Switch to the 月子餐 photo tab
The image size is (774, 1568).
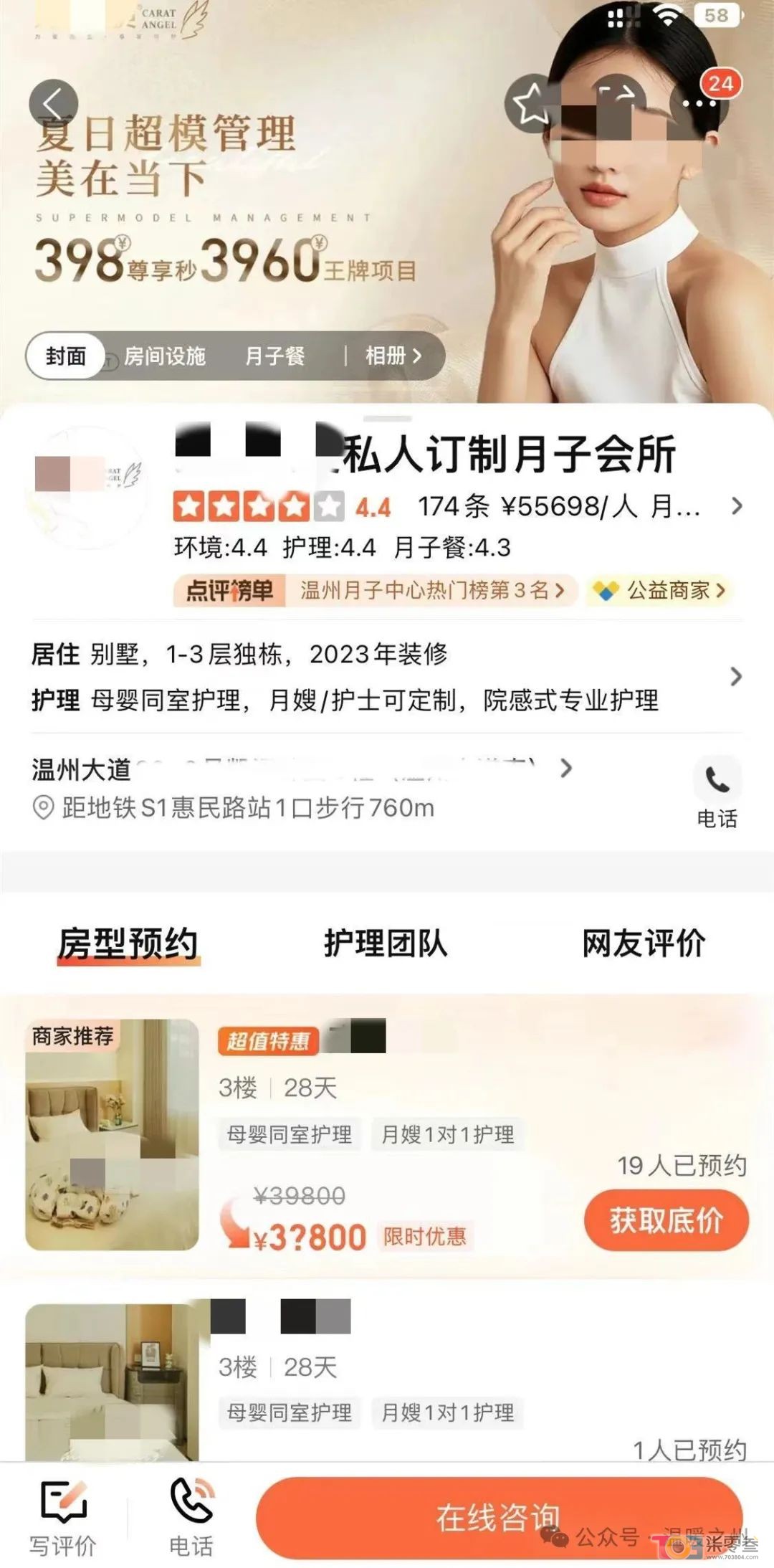(274, 356)
